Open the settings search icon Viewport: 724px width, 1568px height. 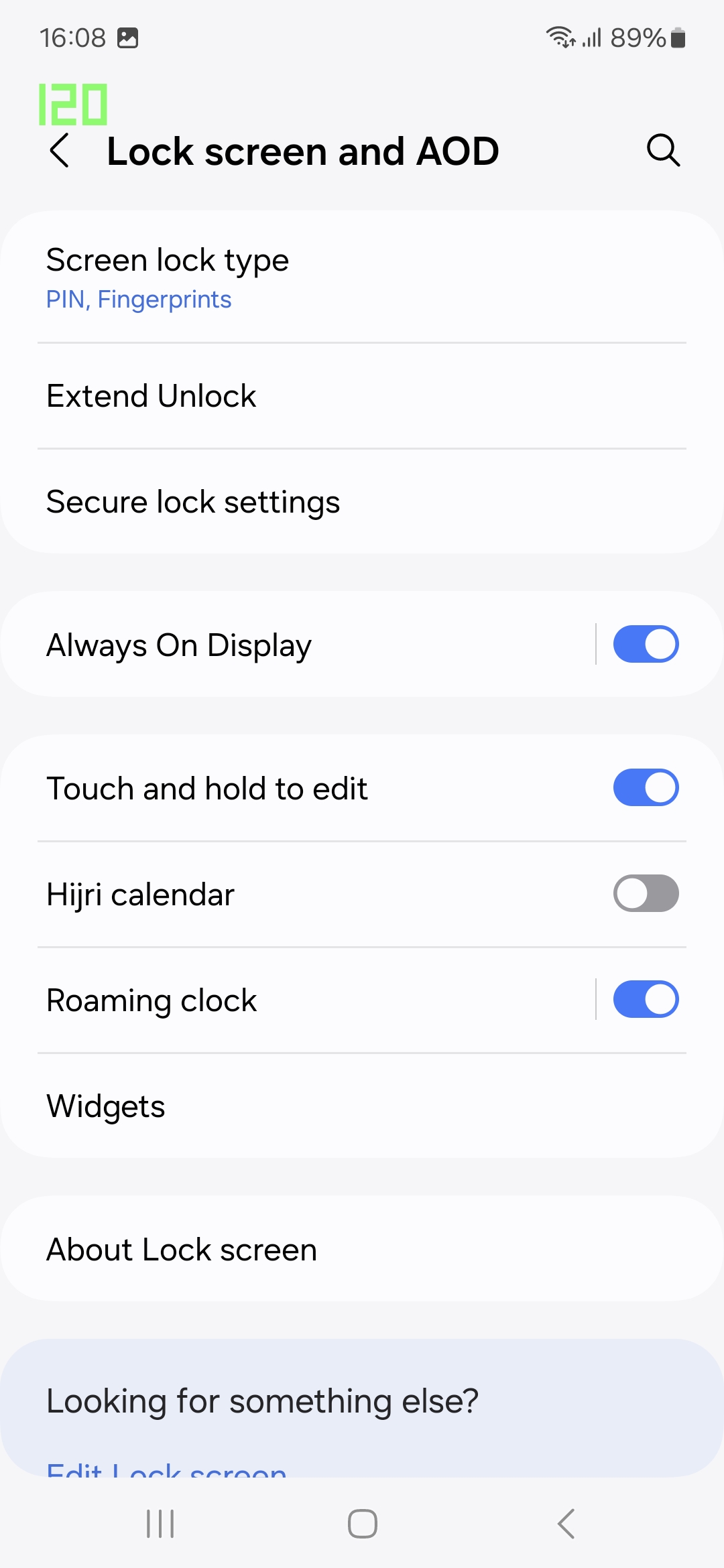(x=663, y=151)
